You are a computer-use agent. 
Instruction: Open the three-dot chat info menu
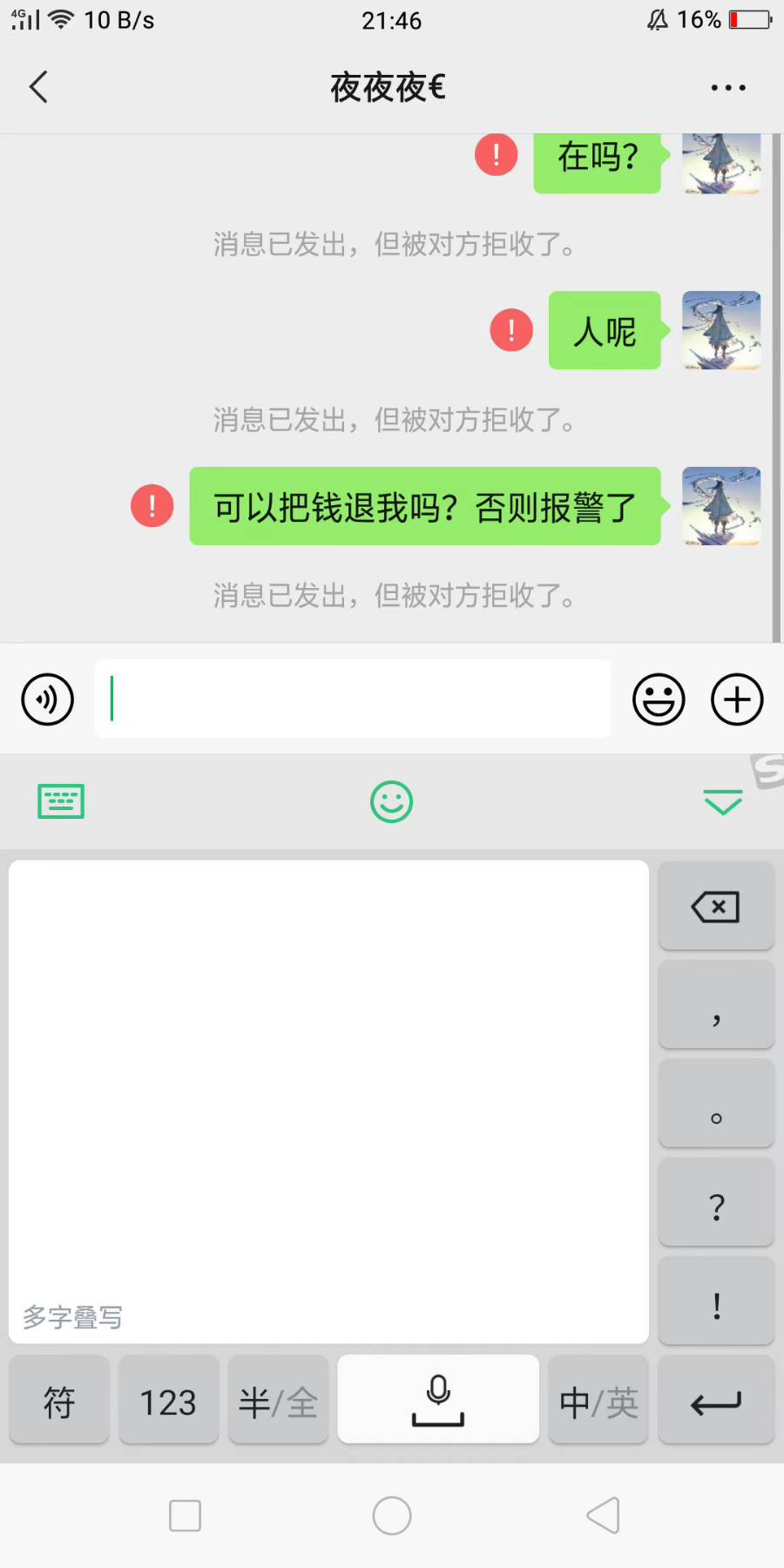click(x=727, y=88)
